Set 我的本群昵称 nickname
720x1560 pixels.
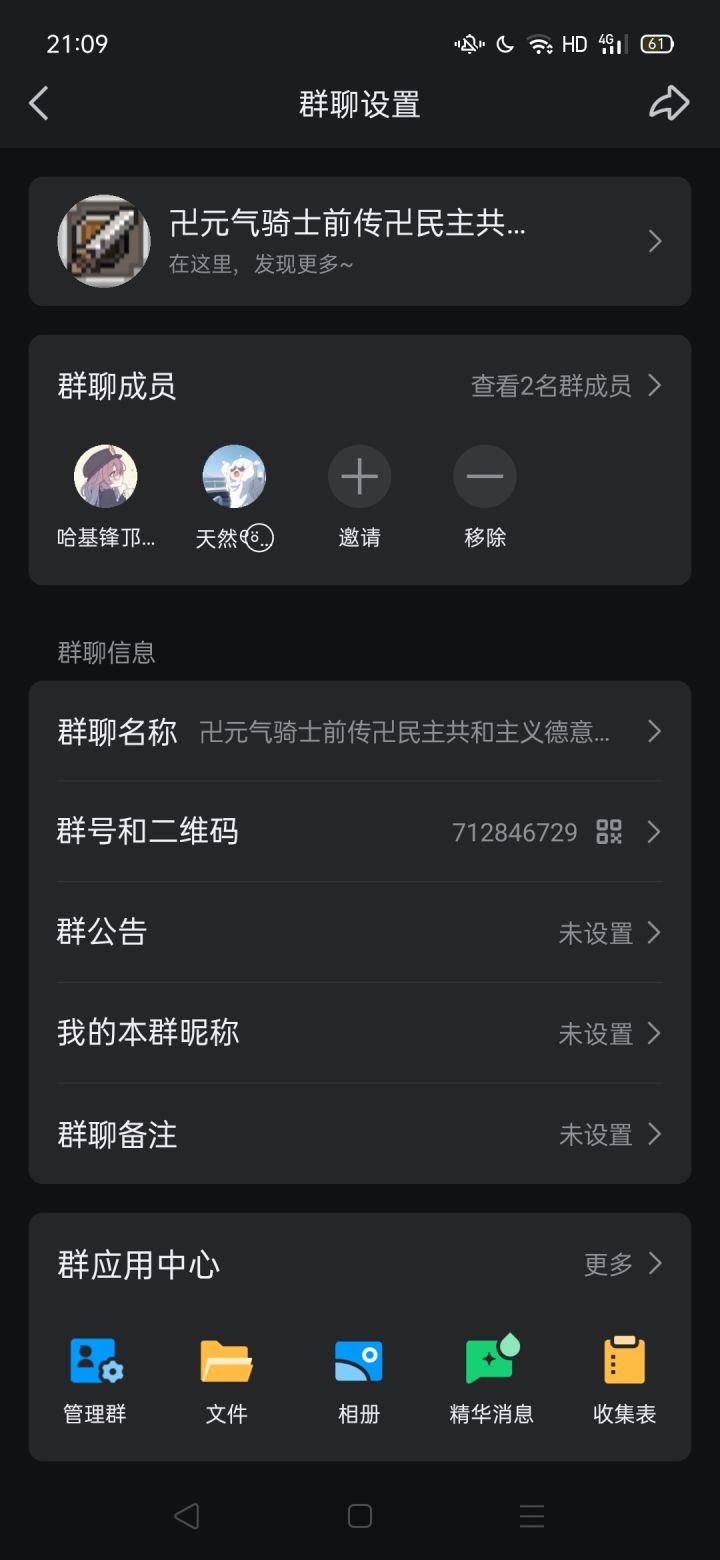[360, 1033]
